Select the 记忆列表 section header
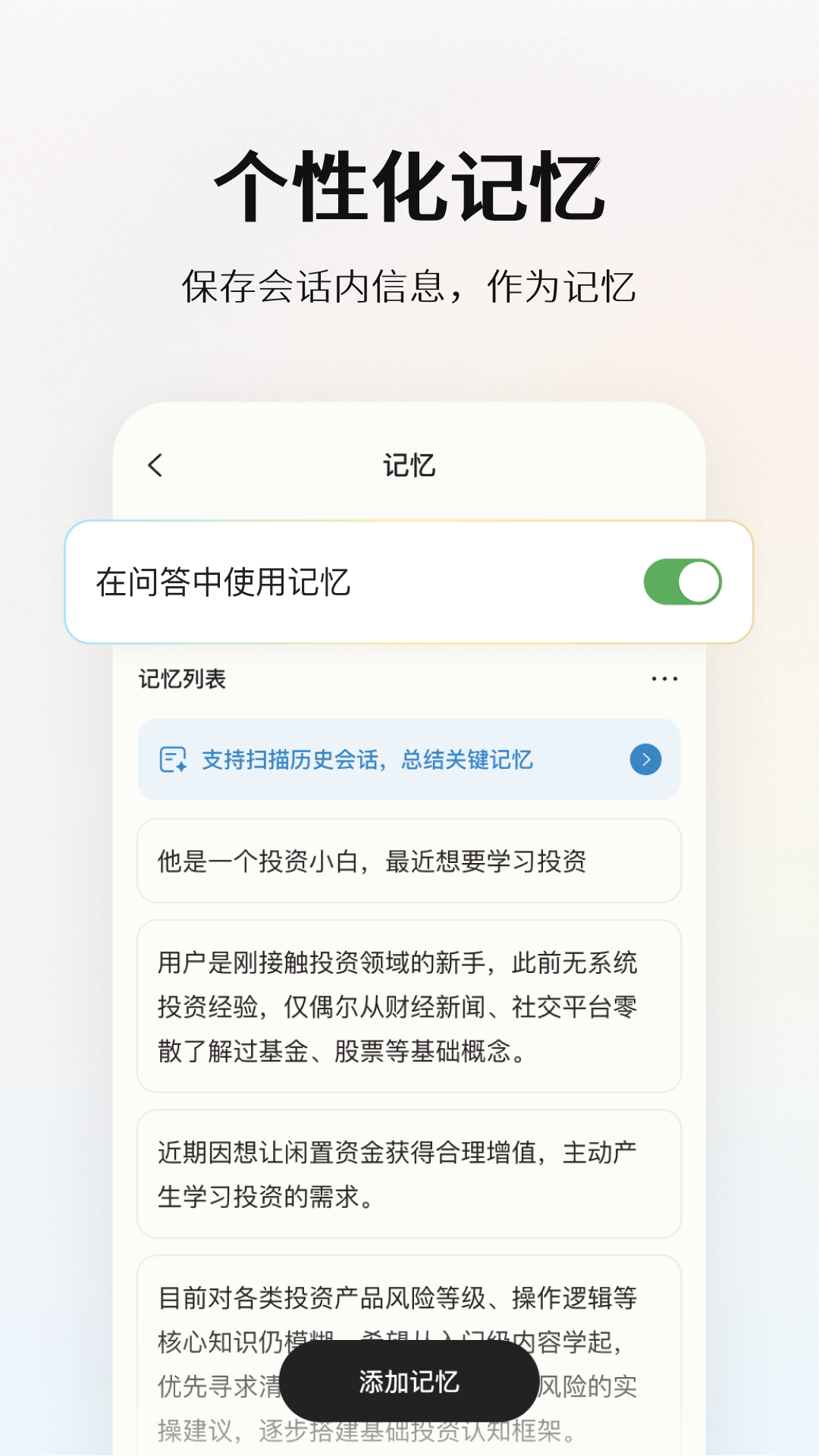The image size is (819, 1456). pyautogui.click(x=182, y=677)
